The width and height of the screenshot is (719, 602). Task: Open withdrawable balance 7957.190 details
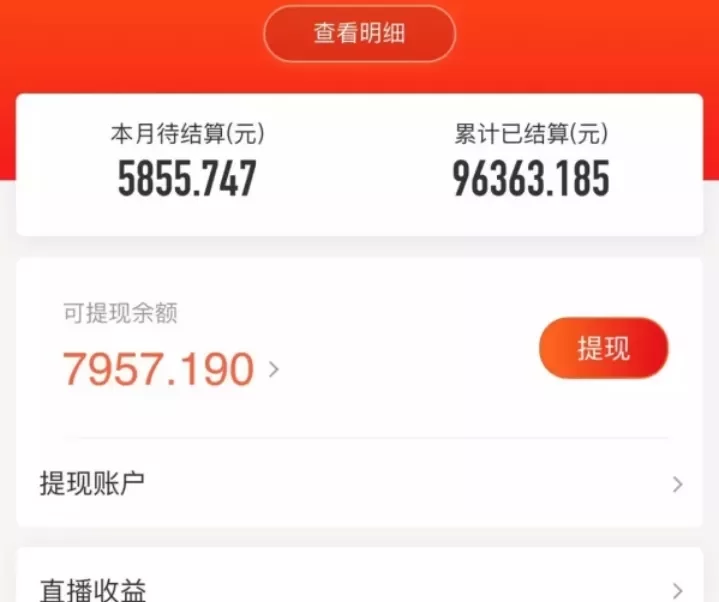pyautogui.click(x=170, y=369)
